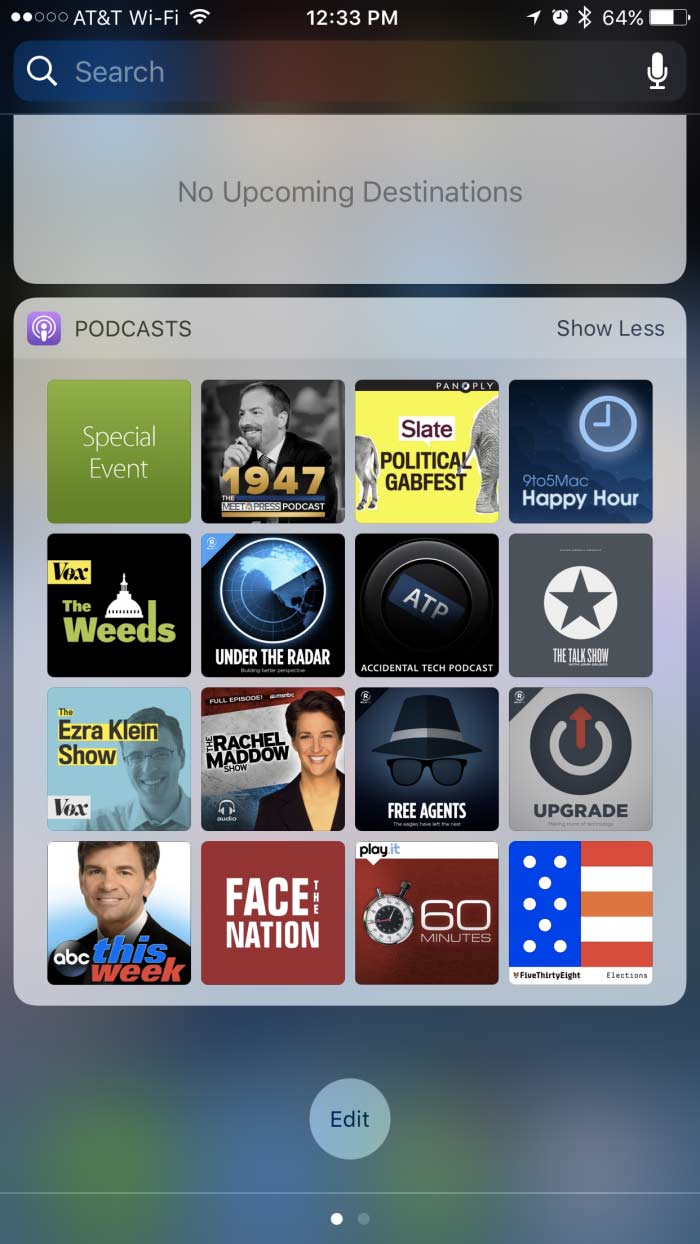Open FiveThirtyEight Elections podcast
The width and height of the screenshot is (700, 1244).
pos(581,913)
